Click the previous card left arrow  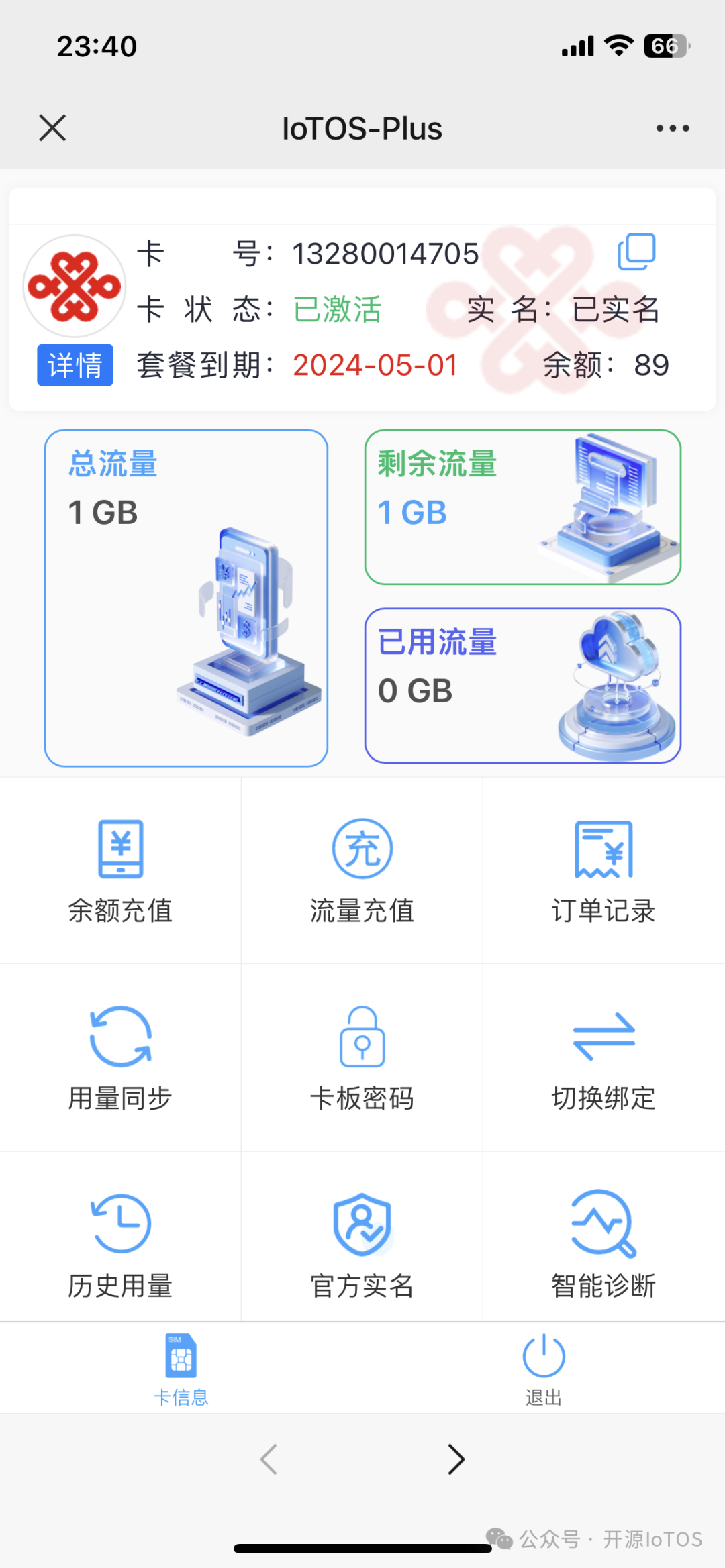pos(269,1459)
